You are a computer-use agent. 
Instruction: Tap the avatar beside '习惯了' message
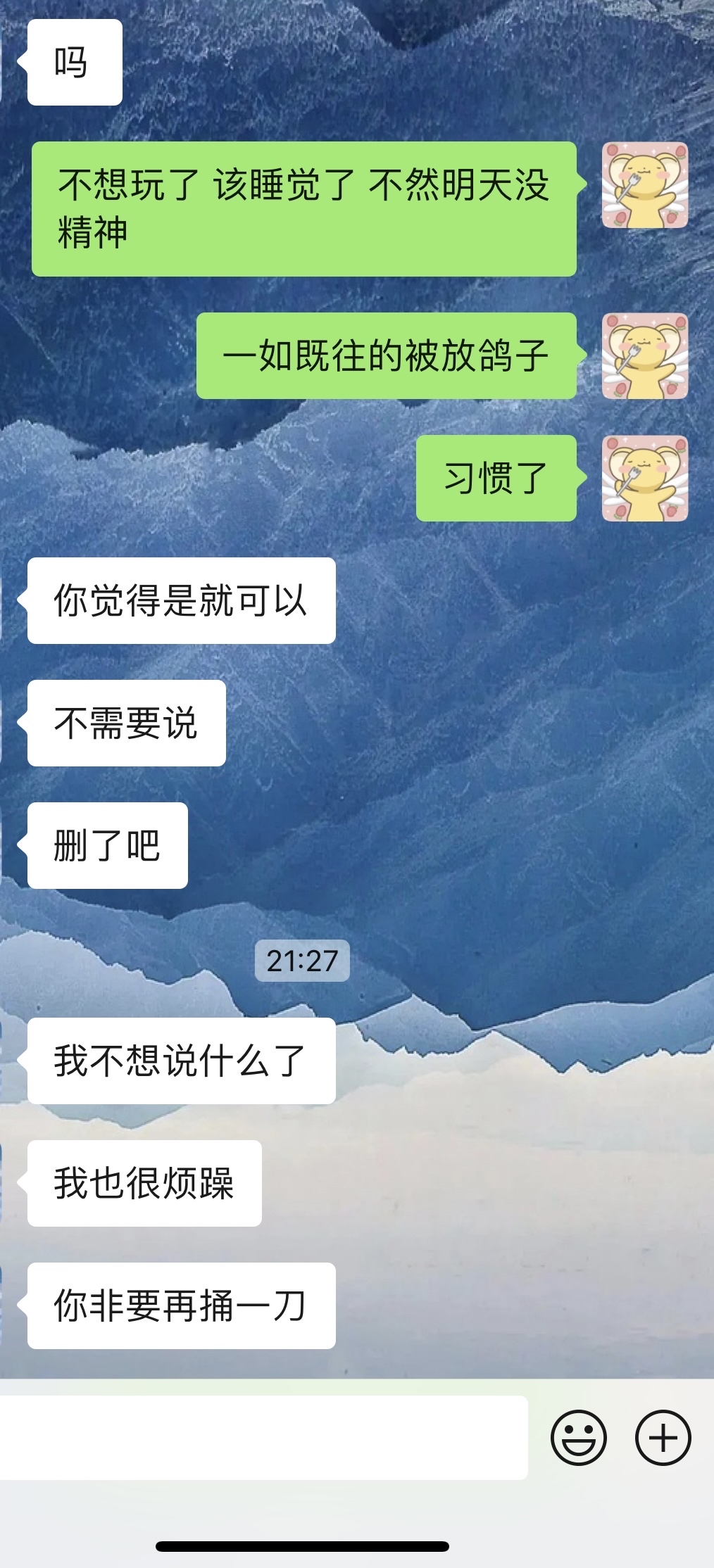pyautogui.click(x=644, y=479)
